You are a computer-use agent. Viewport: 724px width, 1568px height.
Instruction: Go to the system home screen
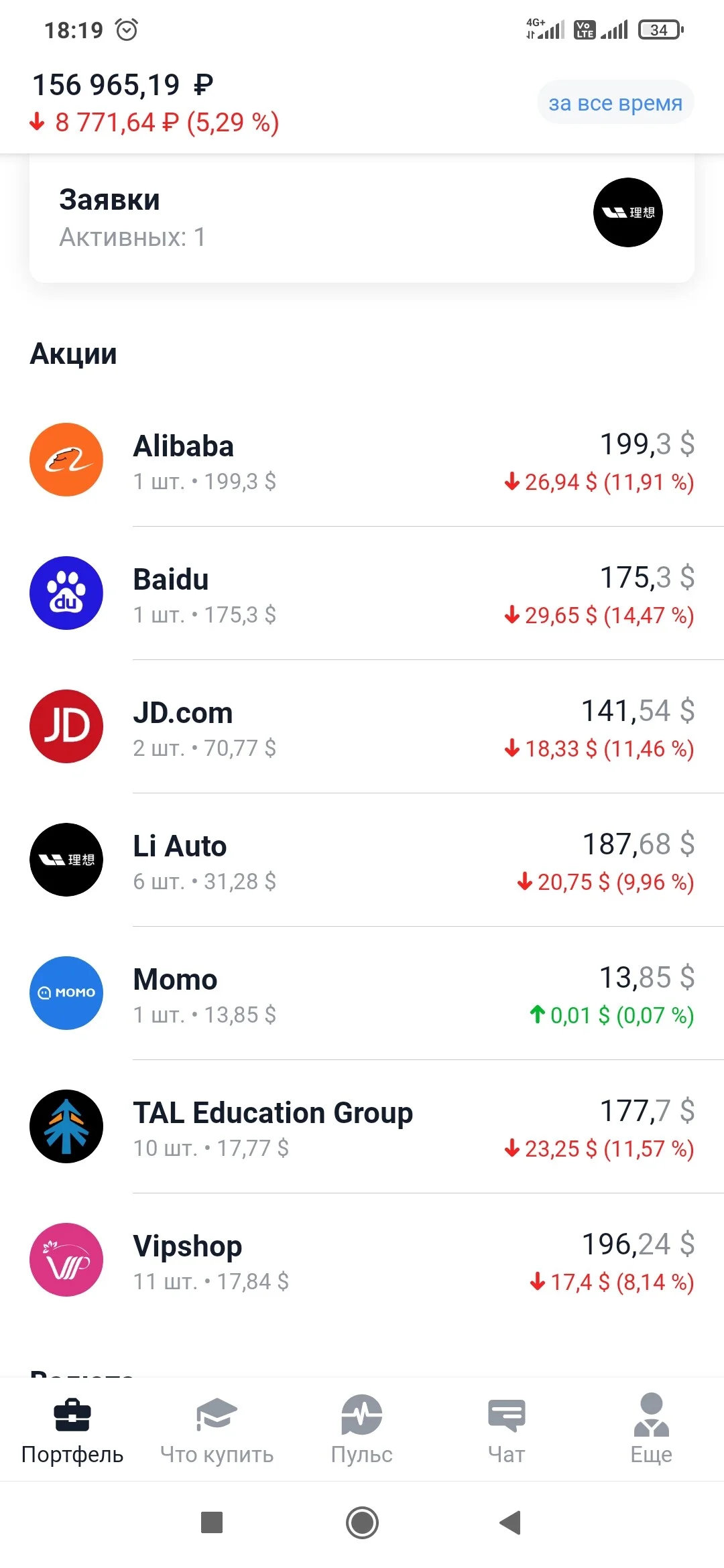click(362, 1522)
